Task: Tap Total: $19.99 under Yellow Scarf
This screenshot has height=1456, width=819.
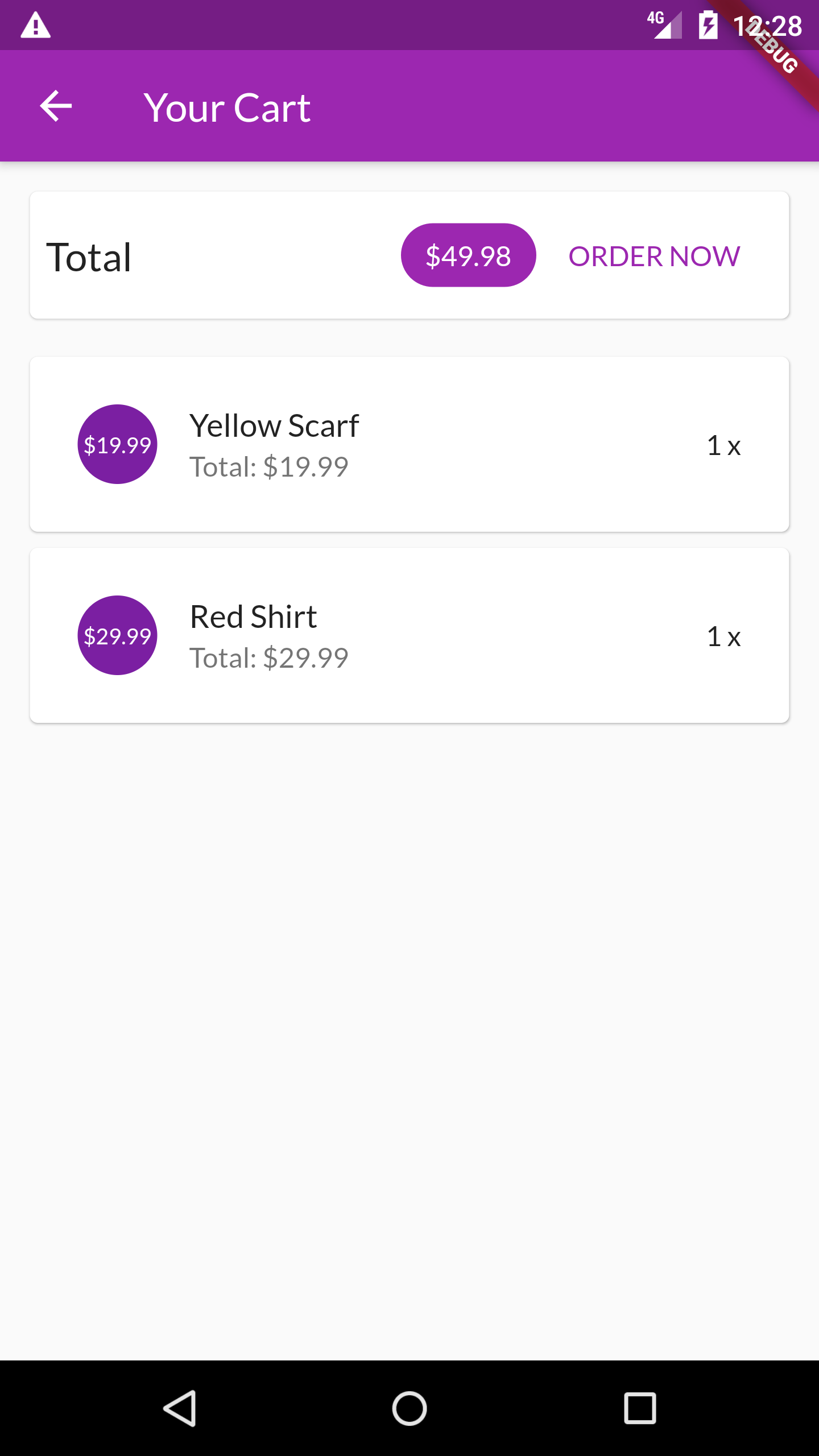Action: coord(268,466)
